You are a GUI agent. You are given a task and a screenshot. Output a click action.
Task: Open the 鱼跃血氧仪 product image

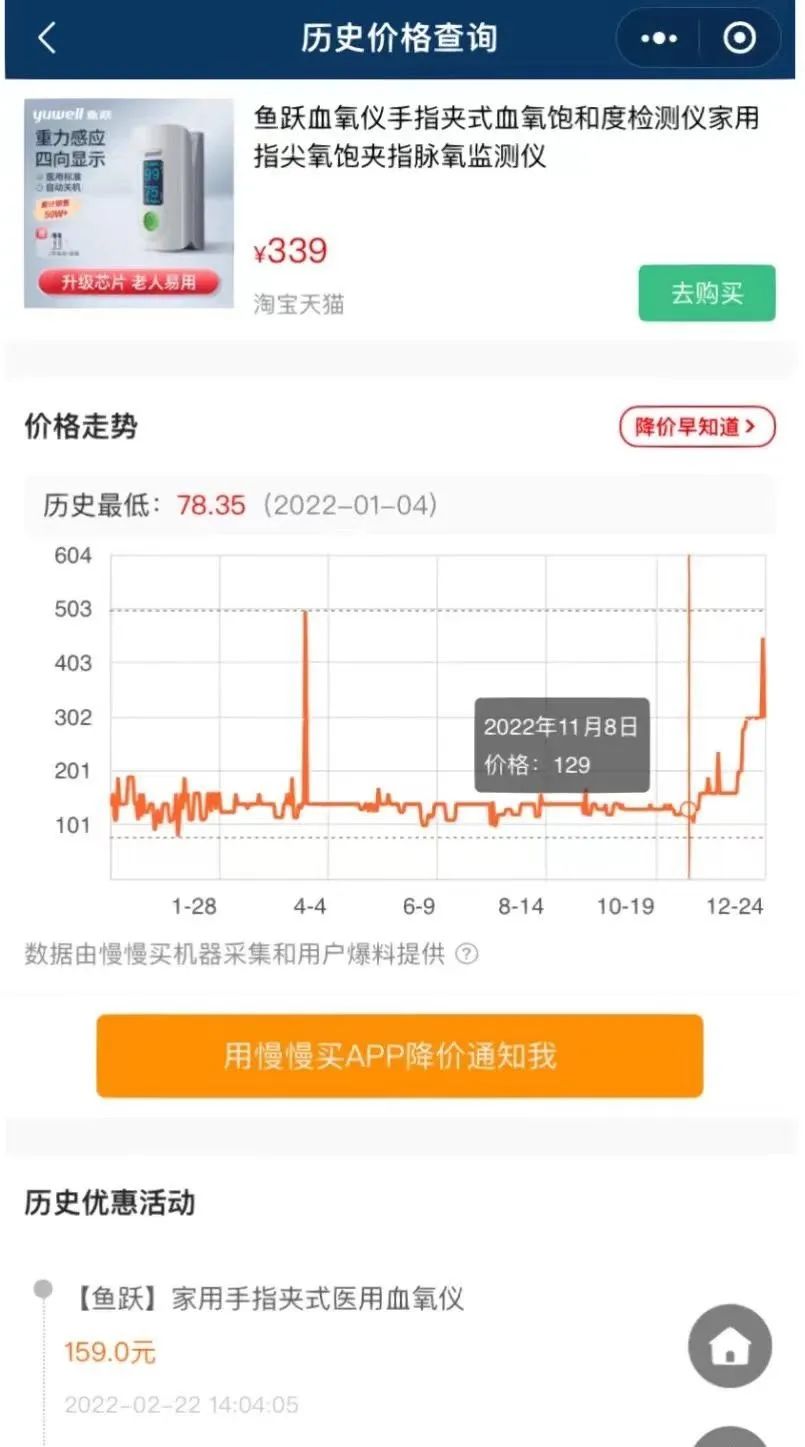tap(129, 203)
